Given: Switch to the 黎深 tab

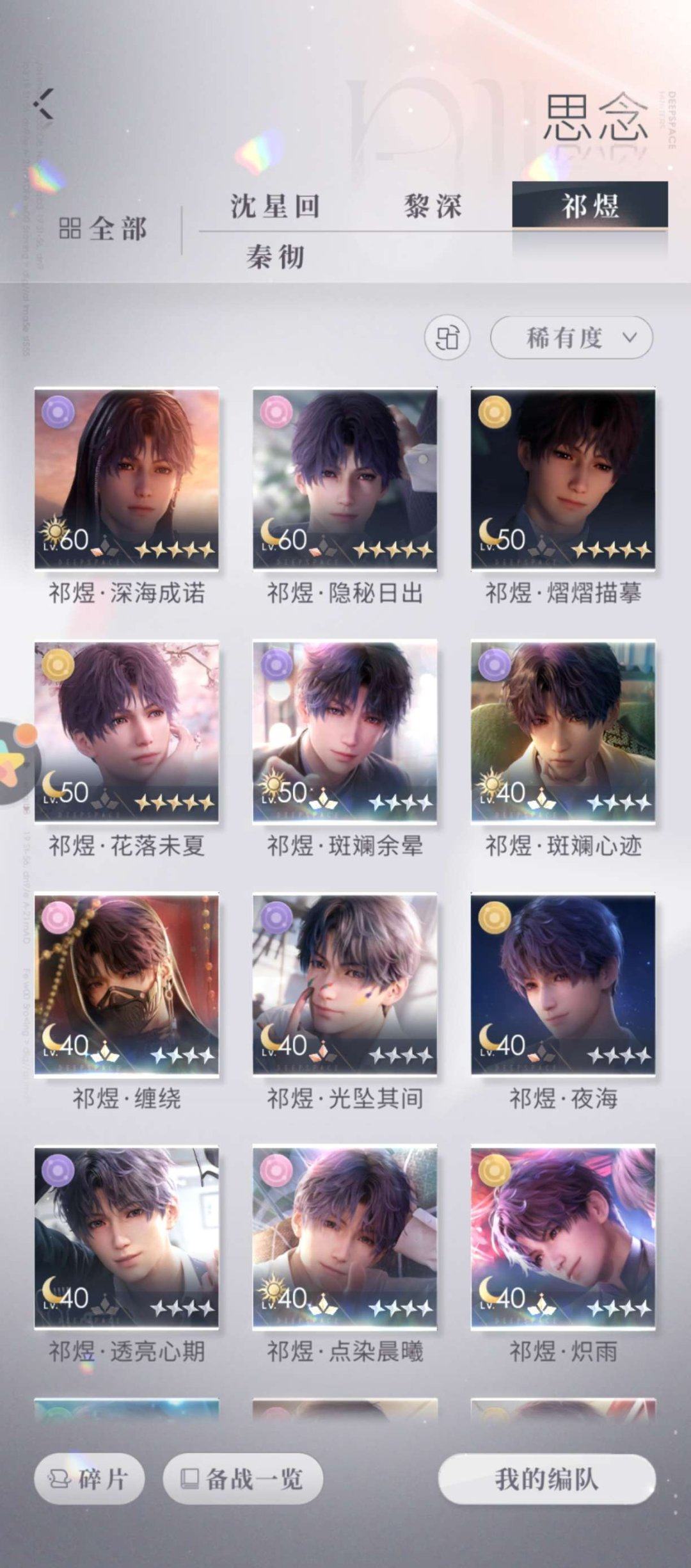Looking at the screenshot, I should click(x=433, y=206).
